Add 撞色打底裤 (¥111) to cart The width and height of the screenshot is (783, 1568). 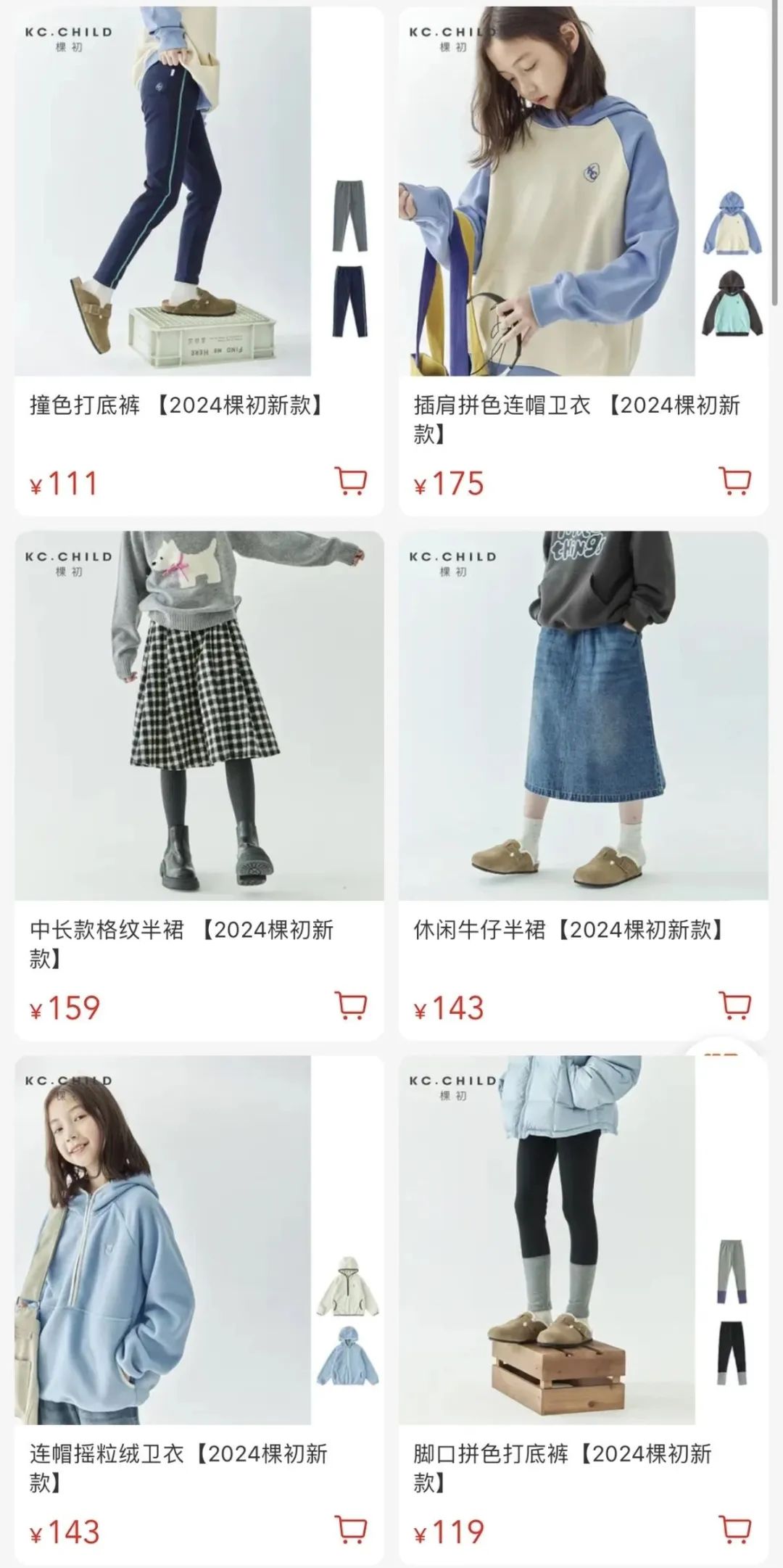point(352,481)
